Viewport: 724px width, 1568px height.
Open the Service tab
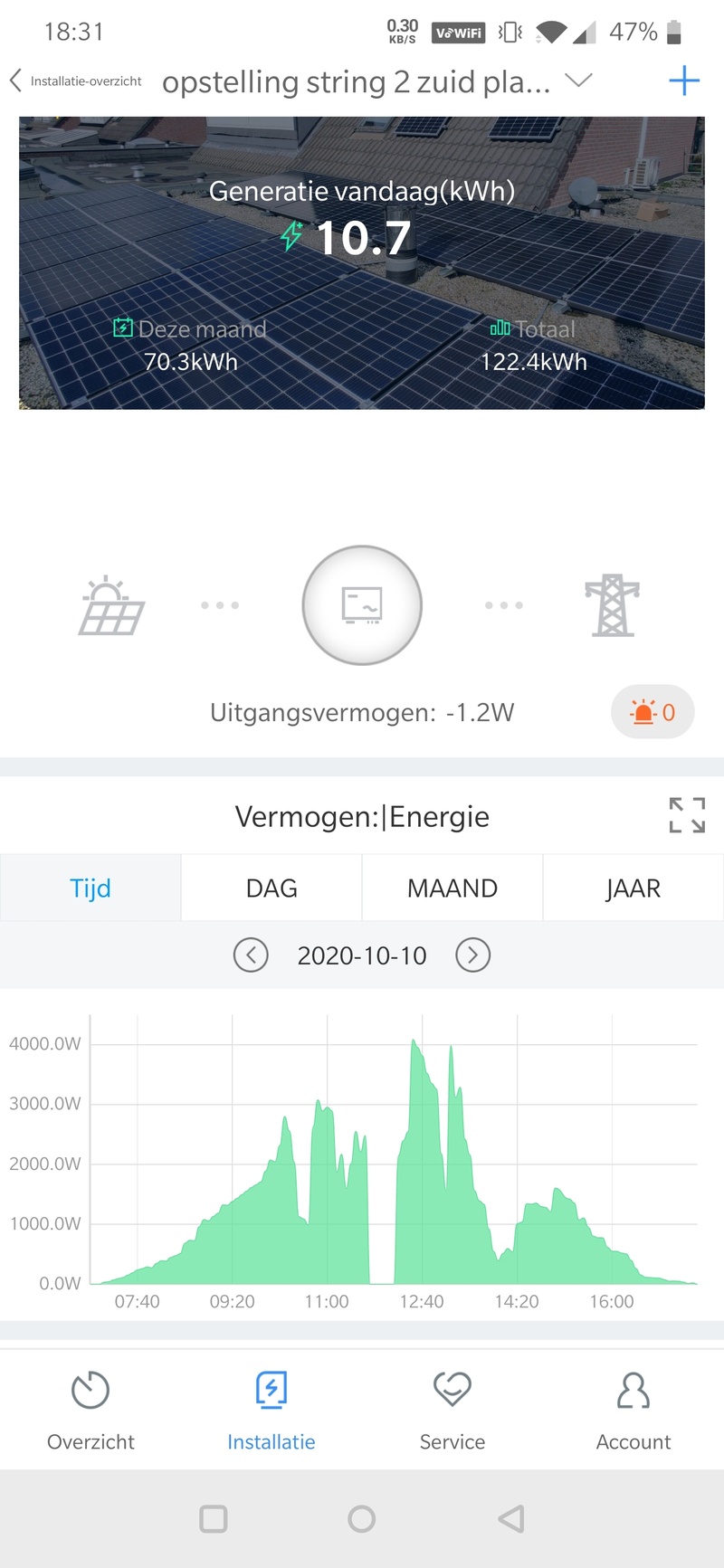pos(452,1410)
